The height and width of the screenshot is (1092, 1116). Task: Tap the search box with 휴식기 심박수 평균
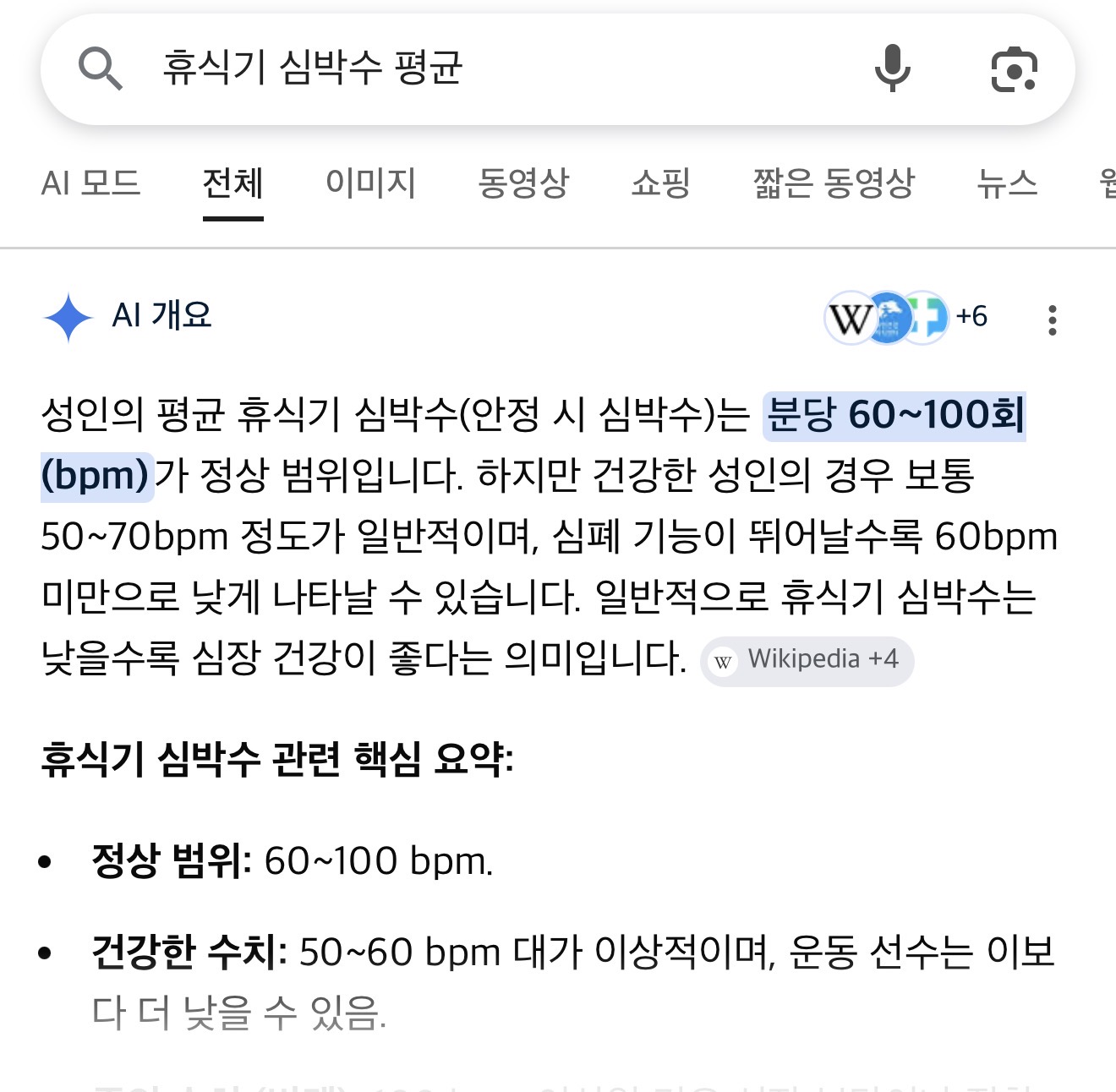point(473,68)
